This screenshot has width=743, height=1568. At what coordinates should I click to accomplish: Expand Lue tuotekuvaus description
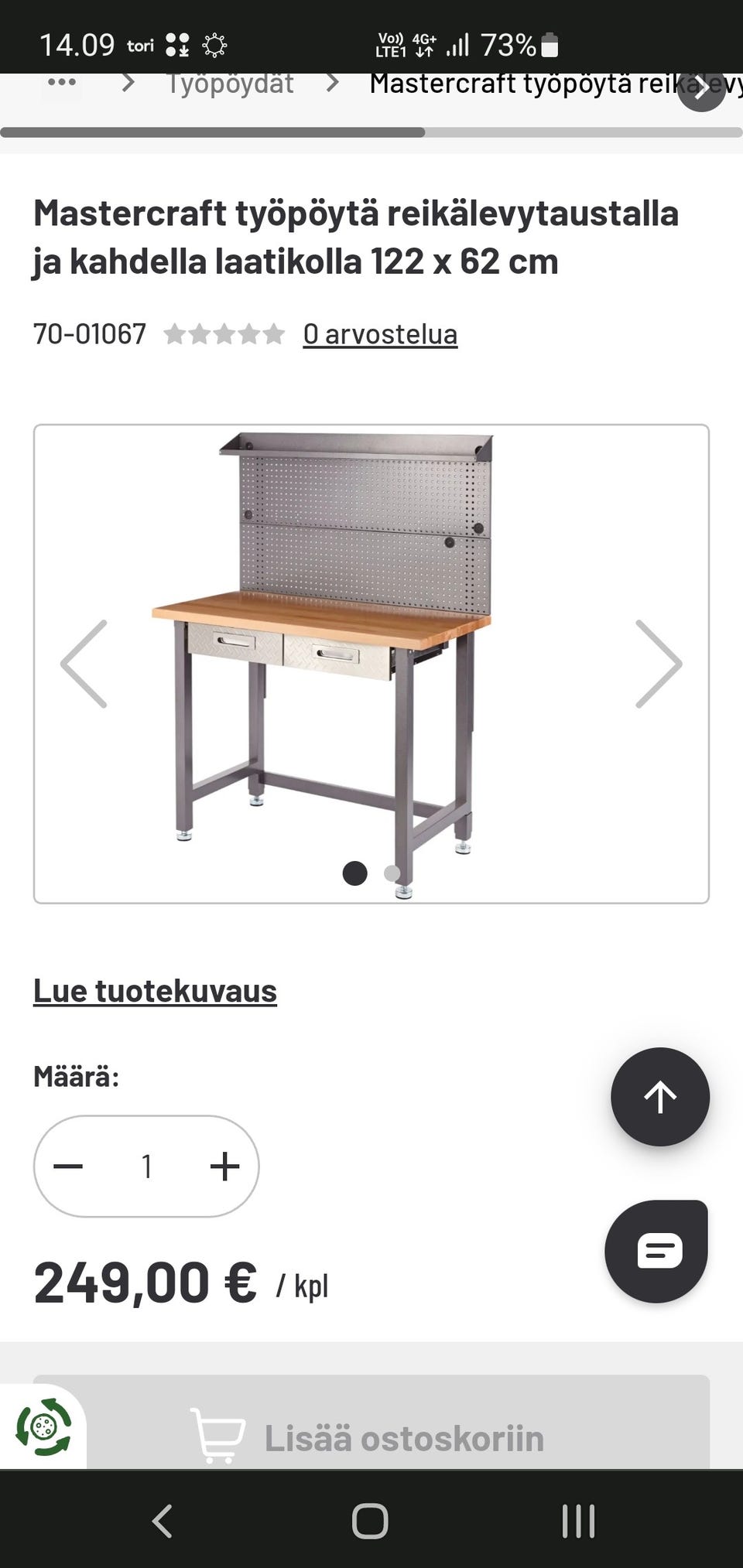156,990
